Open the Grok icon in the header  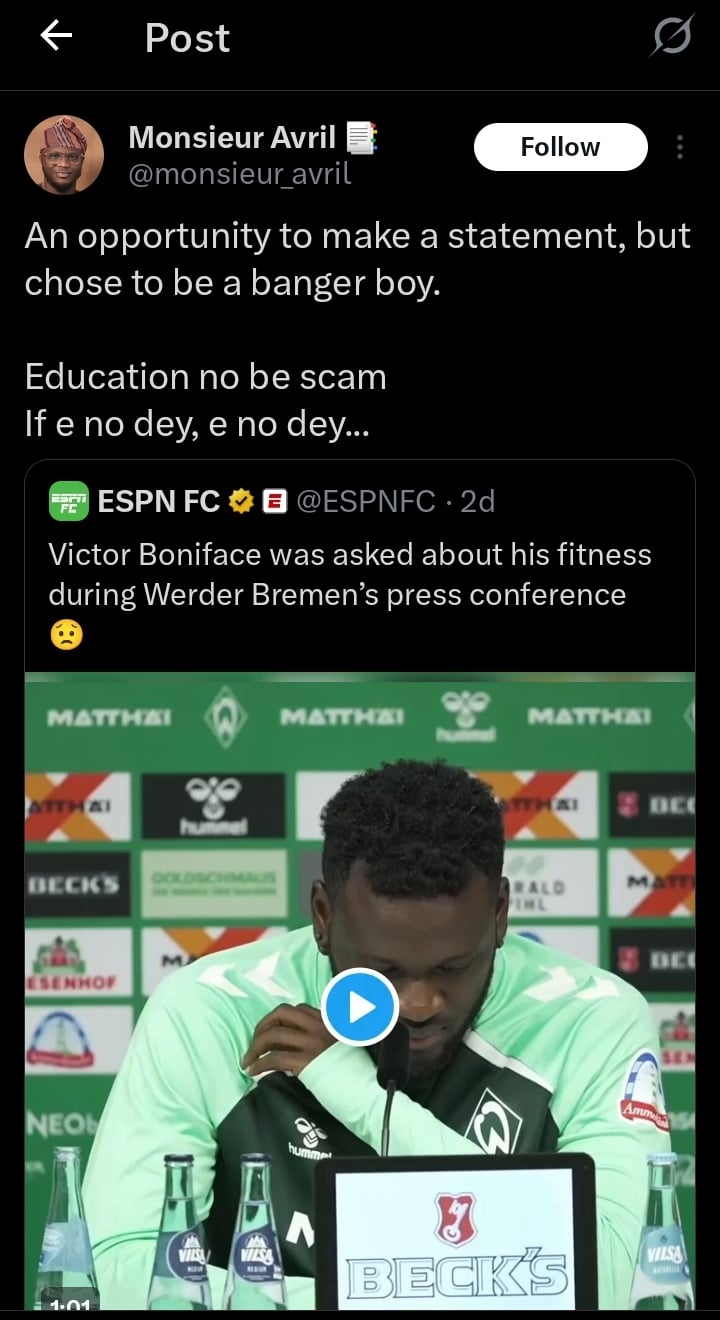672,38
